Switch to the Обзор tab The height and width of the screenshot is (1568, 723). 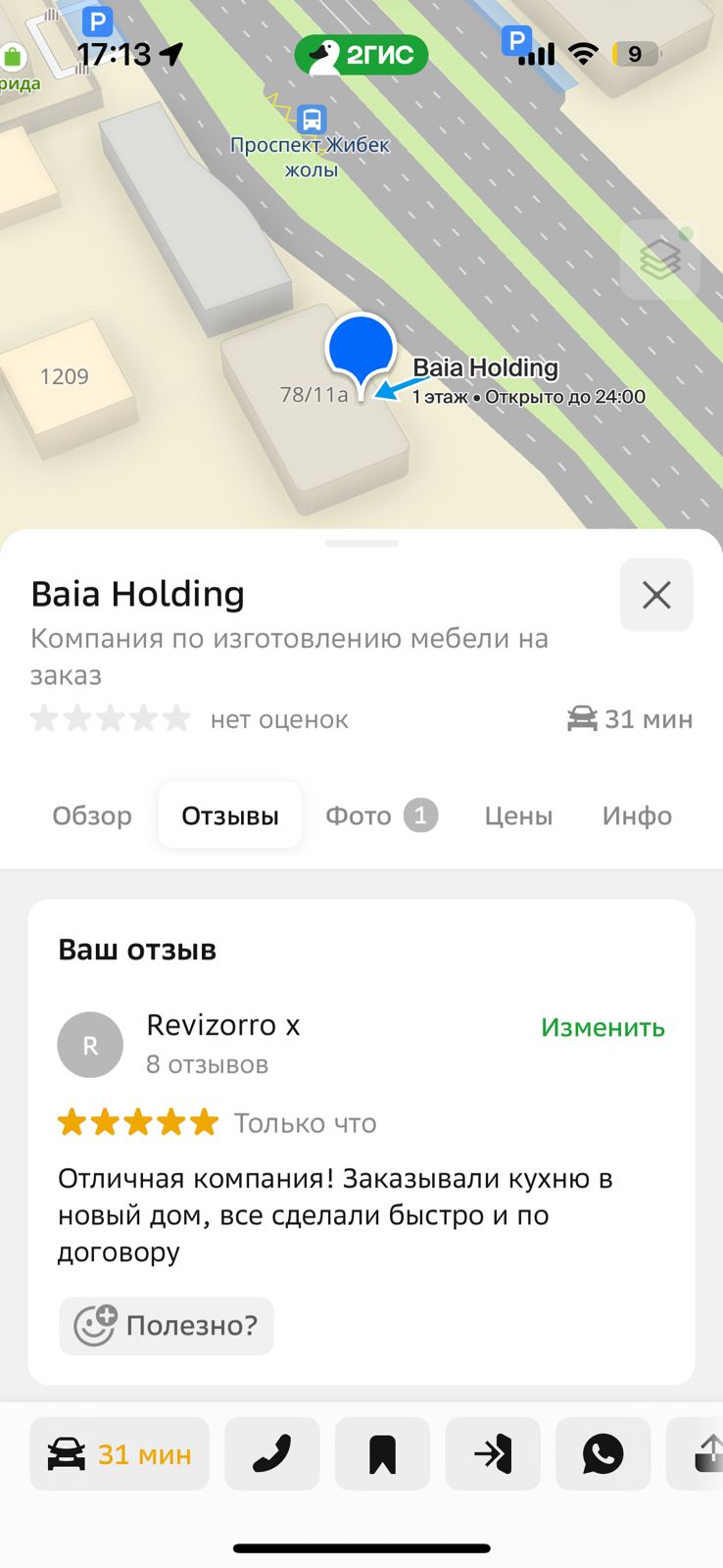[92, 815]
